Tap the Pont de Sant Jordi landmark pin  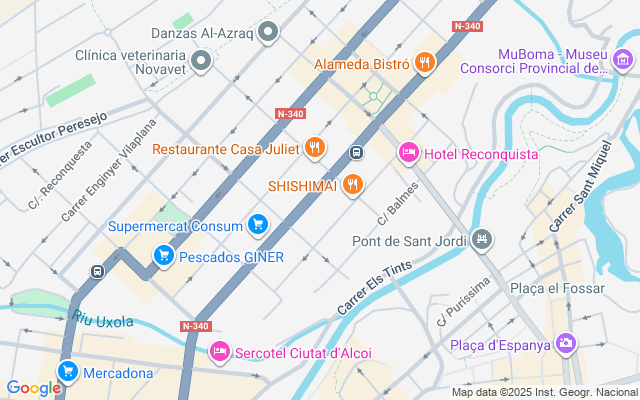point(482,239)
